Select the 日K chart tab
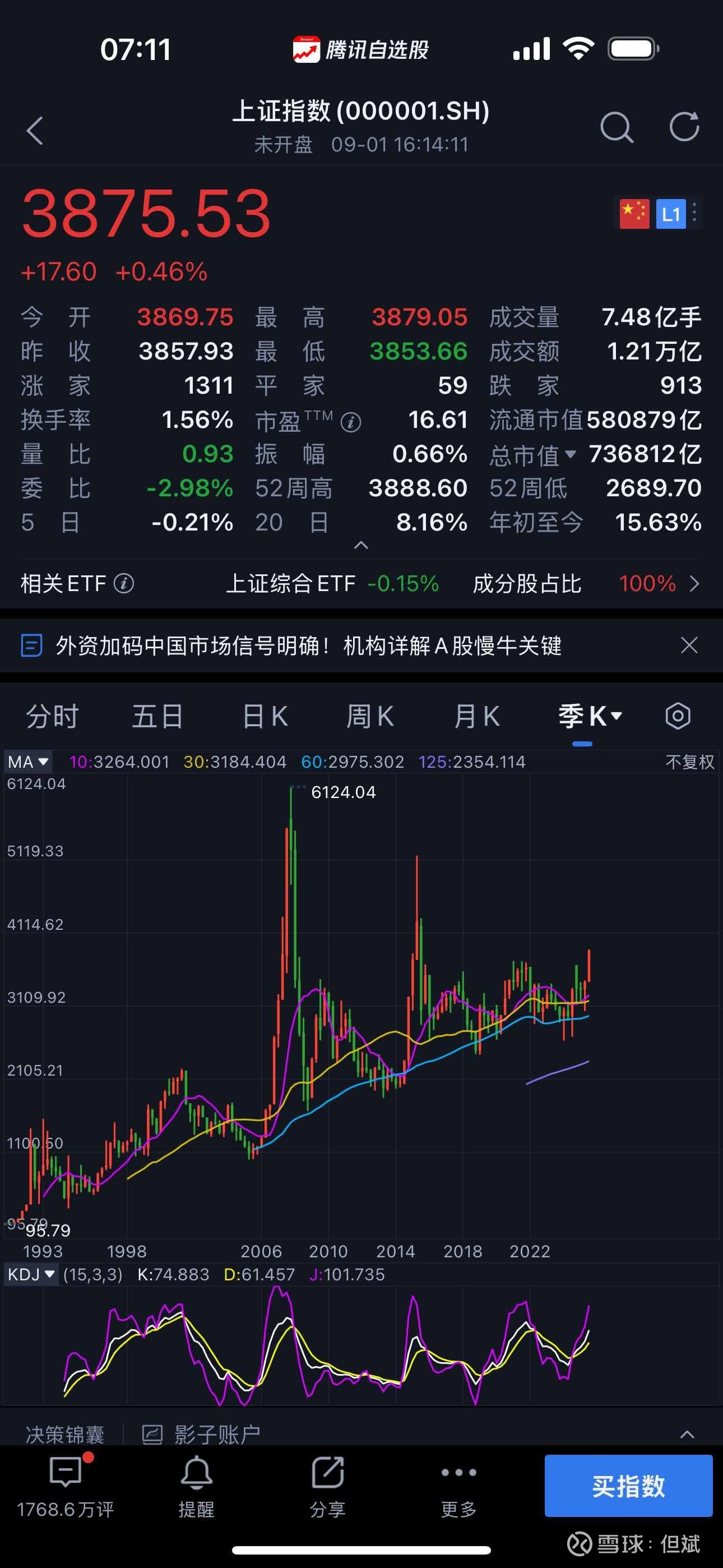 coord(265,717)
